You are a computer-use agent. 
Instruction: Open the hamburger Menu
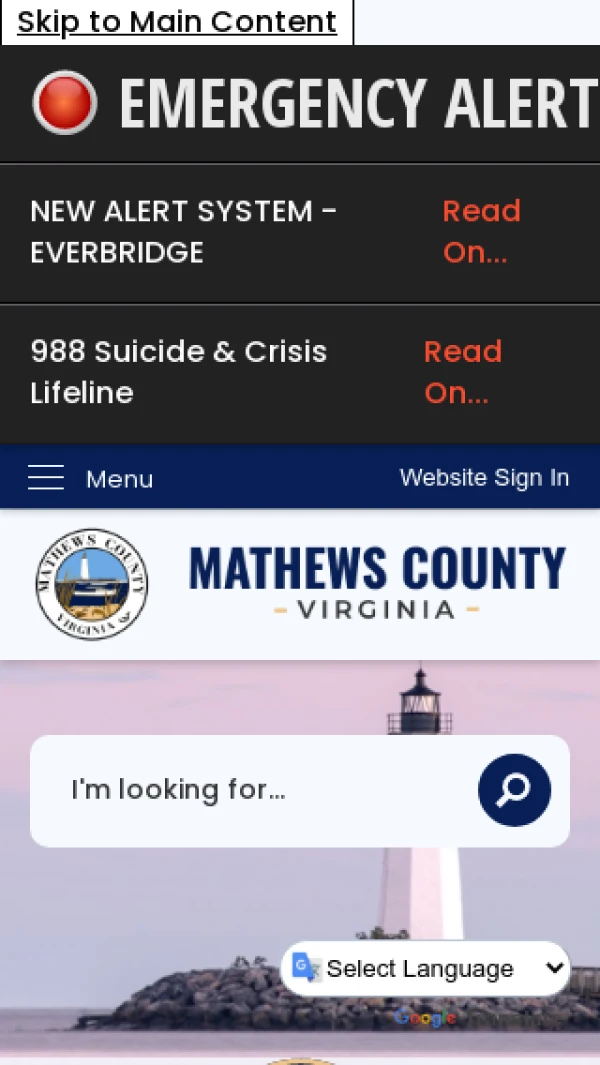(x=90, y=479)
